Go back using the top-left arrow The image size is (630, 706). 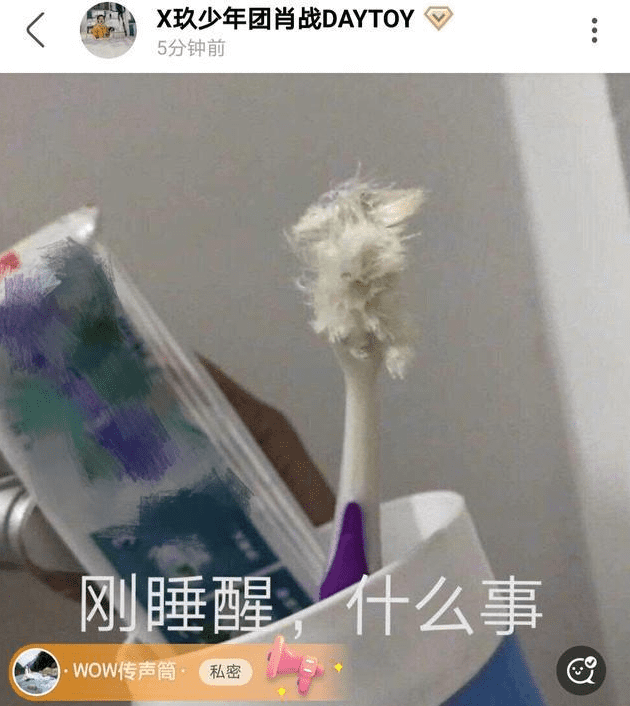36,31
